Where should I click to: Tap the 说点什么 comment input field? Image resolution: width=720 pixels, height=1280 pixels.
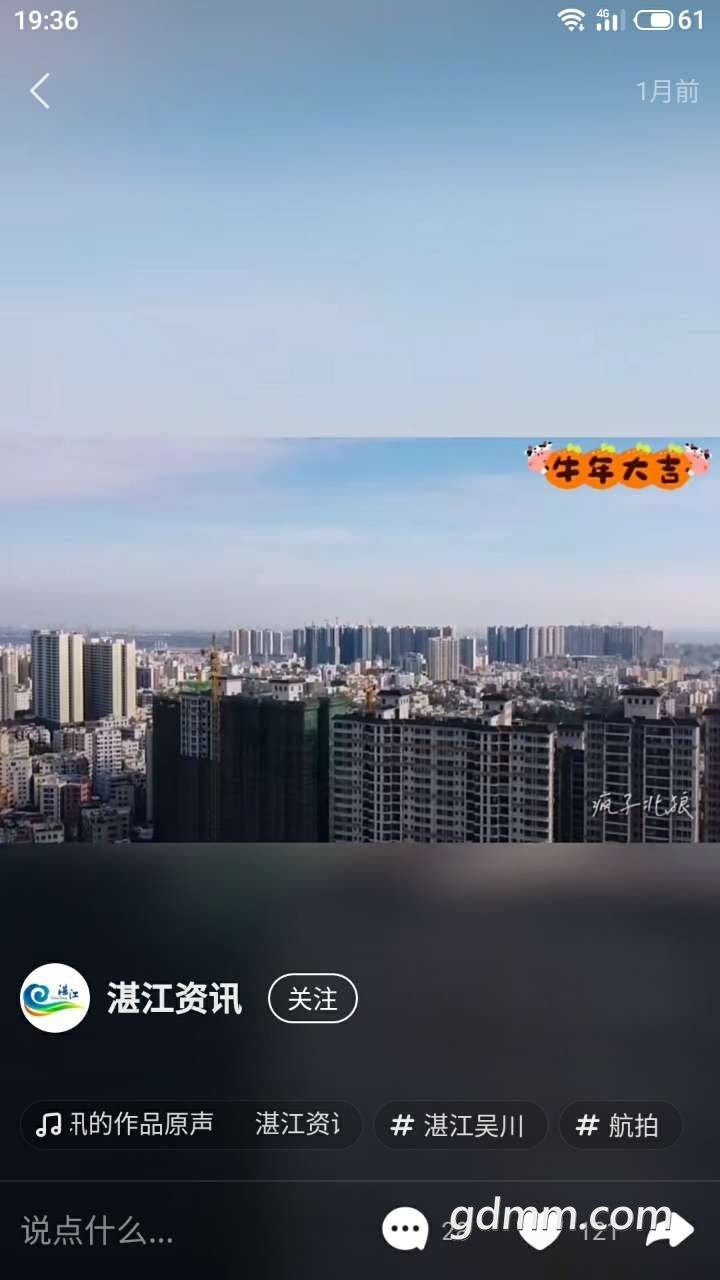click(150, 1231)
